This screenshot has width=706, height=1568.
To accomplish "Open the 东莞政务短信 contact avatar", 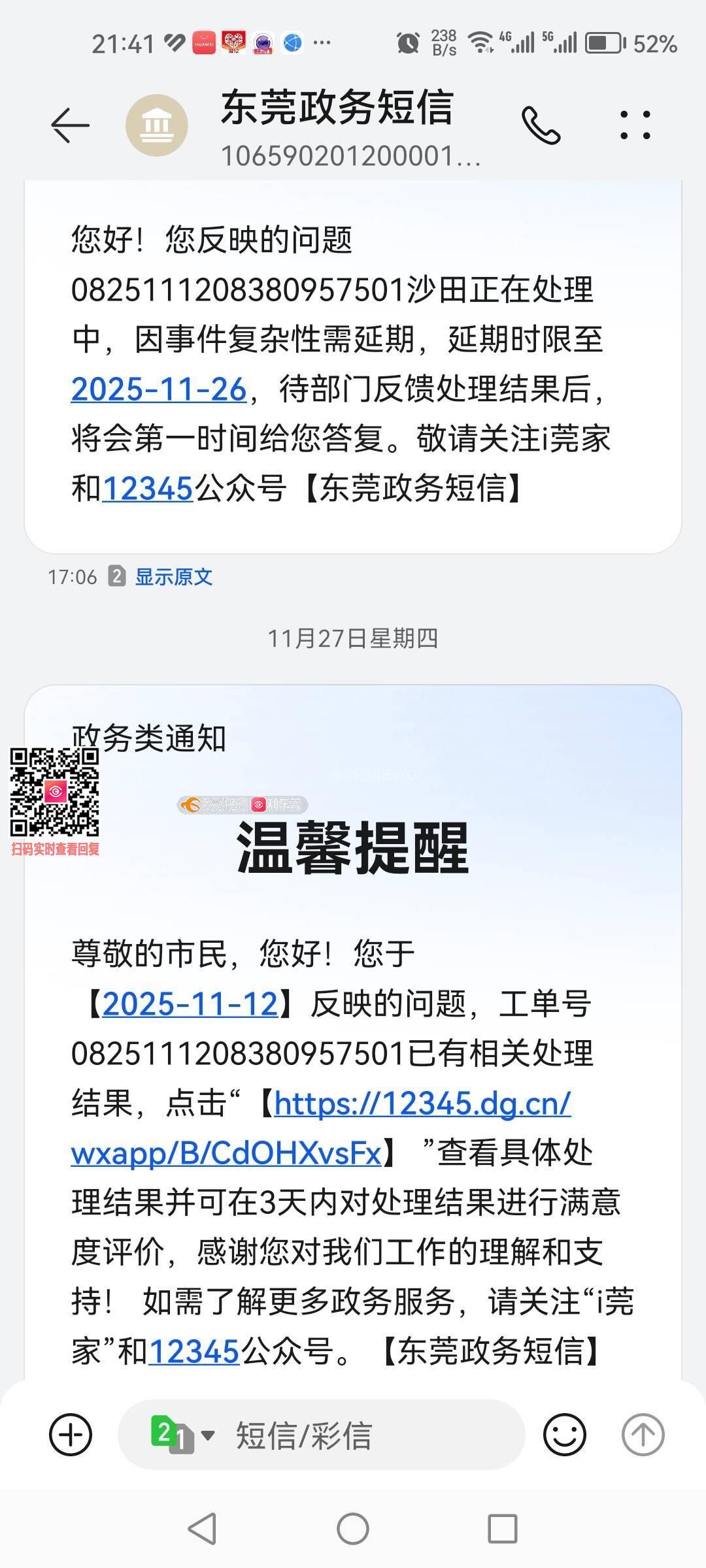I will (x=157, y=125).
